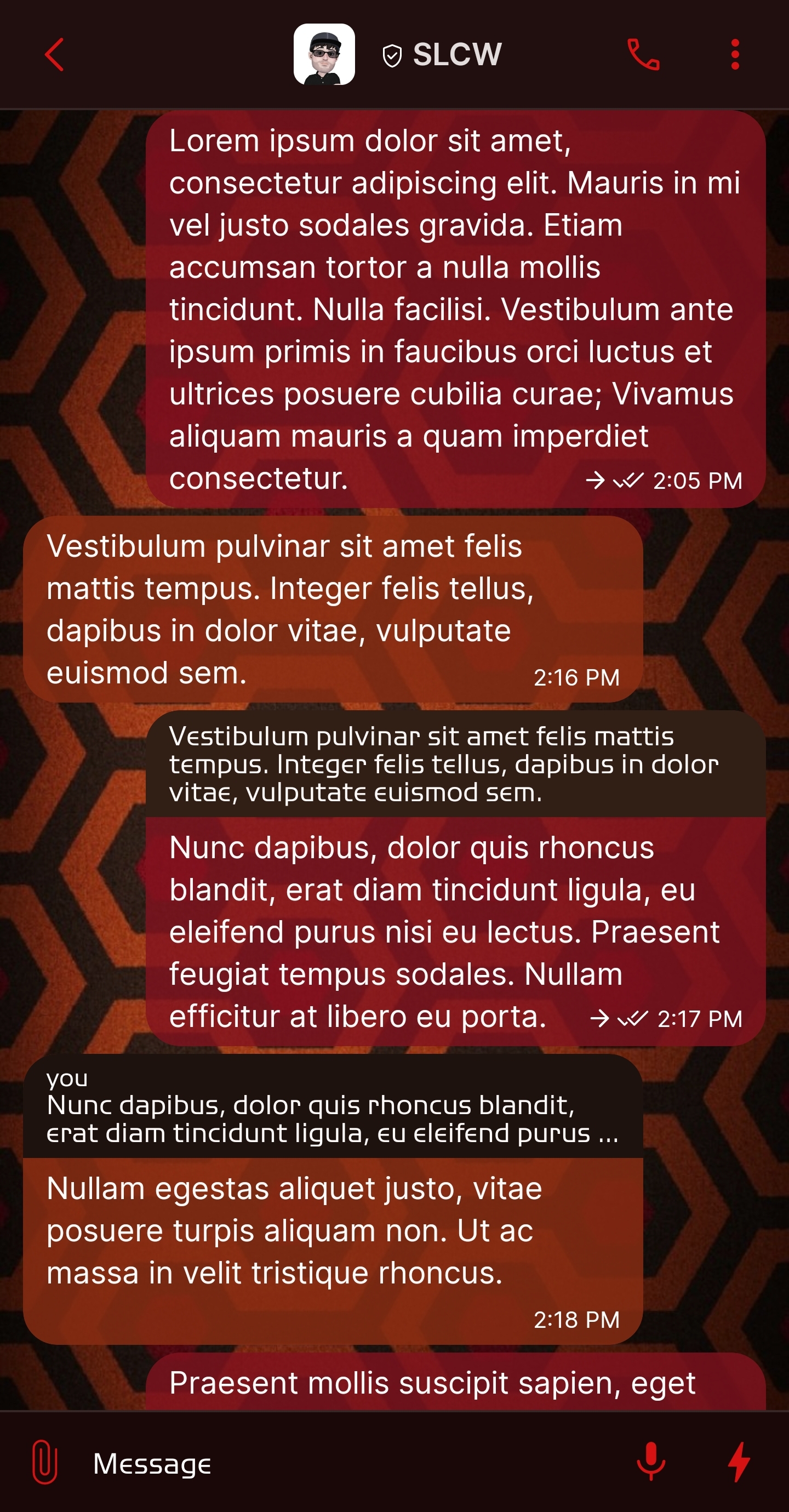
Task: Open the three-dot overflow menu
Action: click(x=734, y=55)
